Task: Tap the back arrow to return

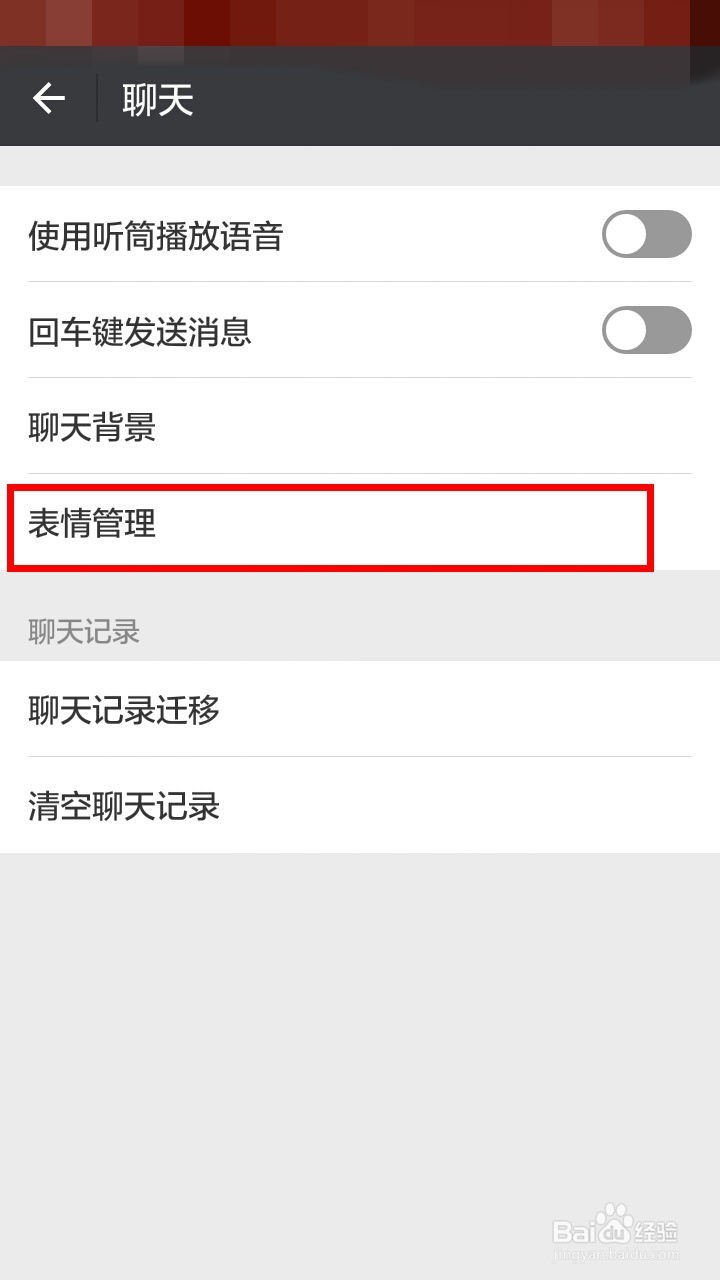Action: (47, 98)
